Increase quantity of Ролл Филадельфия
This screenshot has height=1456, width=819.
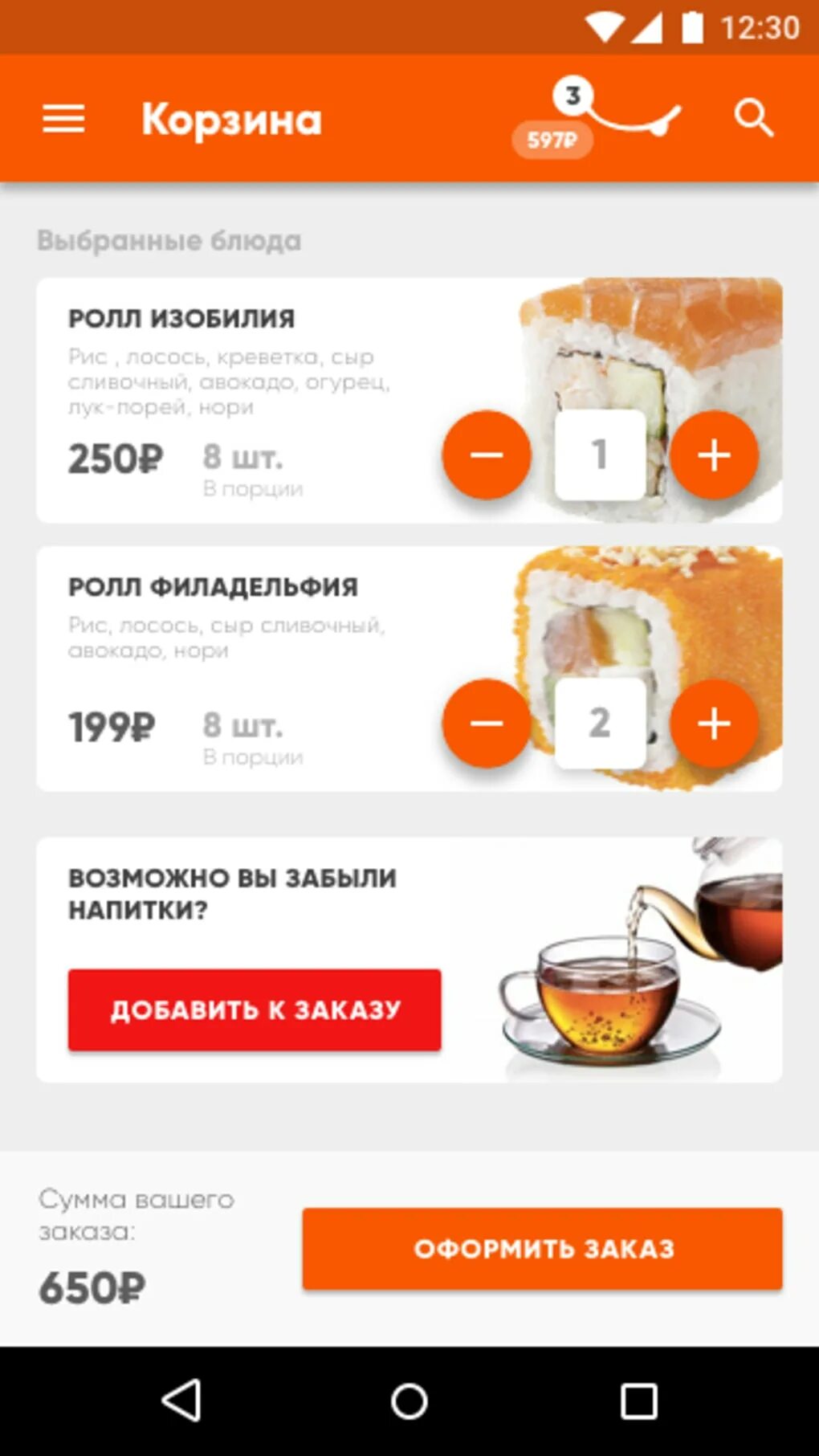(x=714, y=723)
